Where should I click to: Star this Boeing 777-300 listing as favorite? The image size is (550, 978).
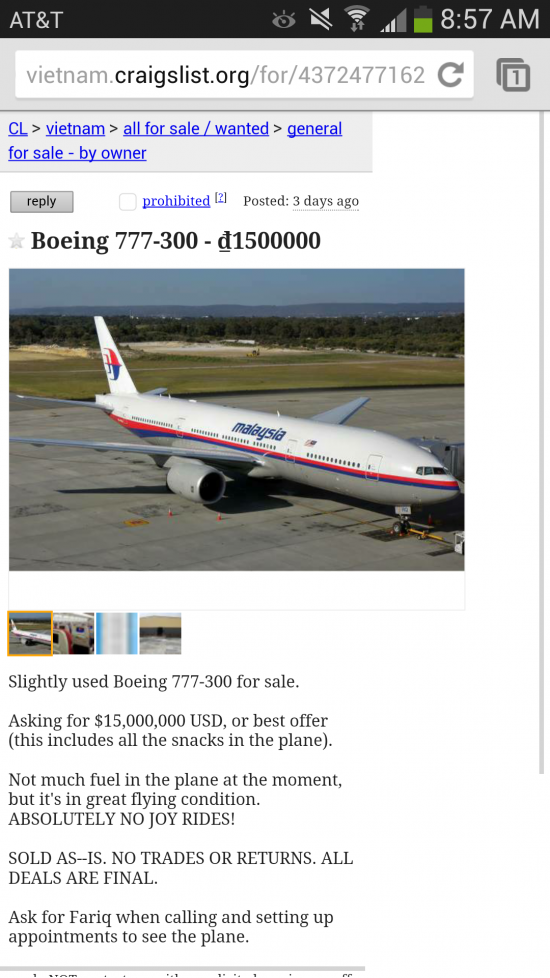[17, 241]
